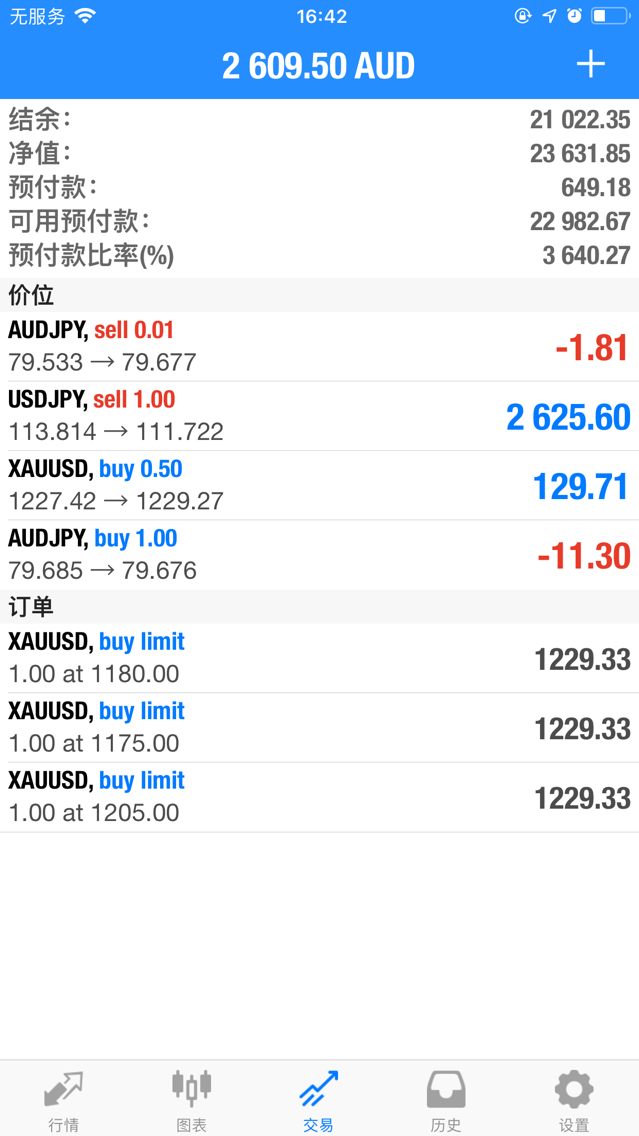Open the USDJPY sell 1.00 position
This screenshot has height=1136, width=639.
pyautogui.click(x=319, y=416)
